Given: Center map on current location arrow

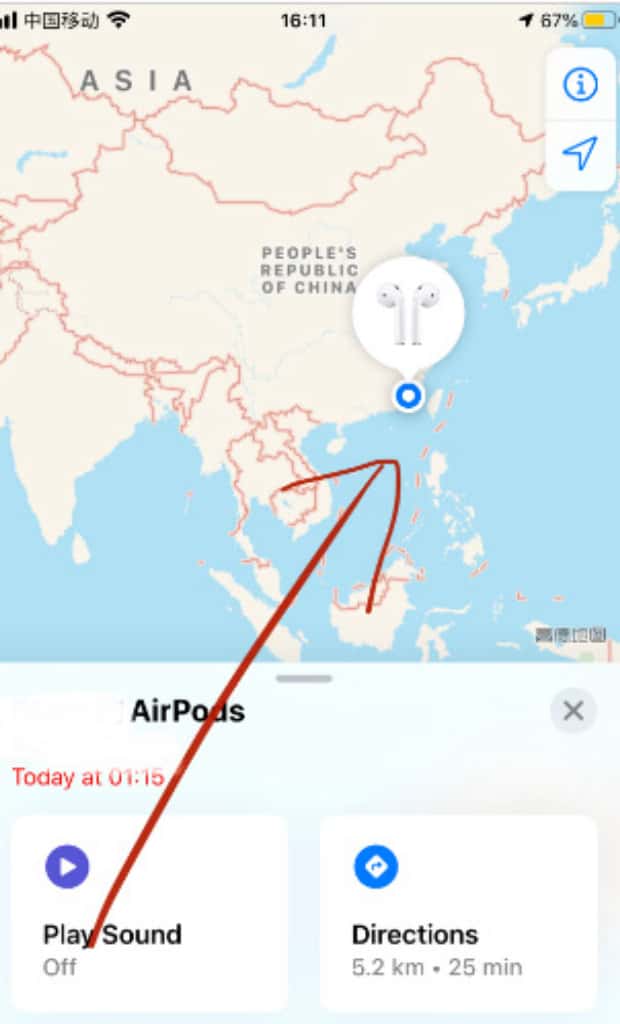Looking at the screenshot, I should click(580, 153).
